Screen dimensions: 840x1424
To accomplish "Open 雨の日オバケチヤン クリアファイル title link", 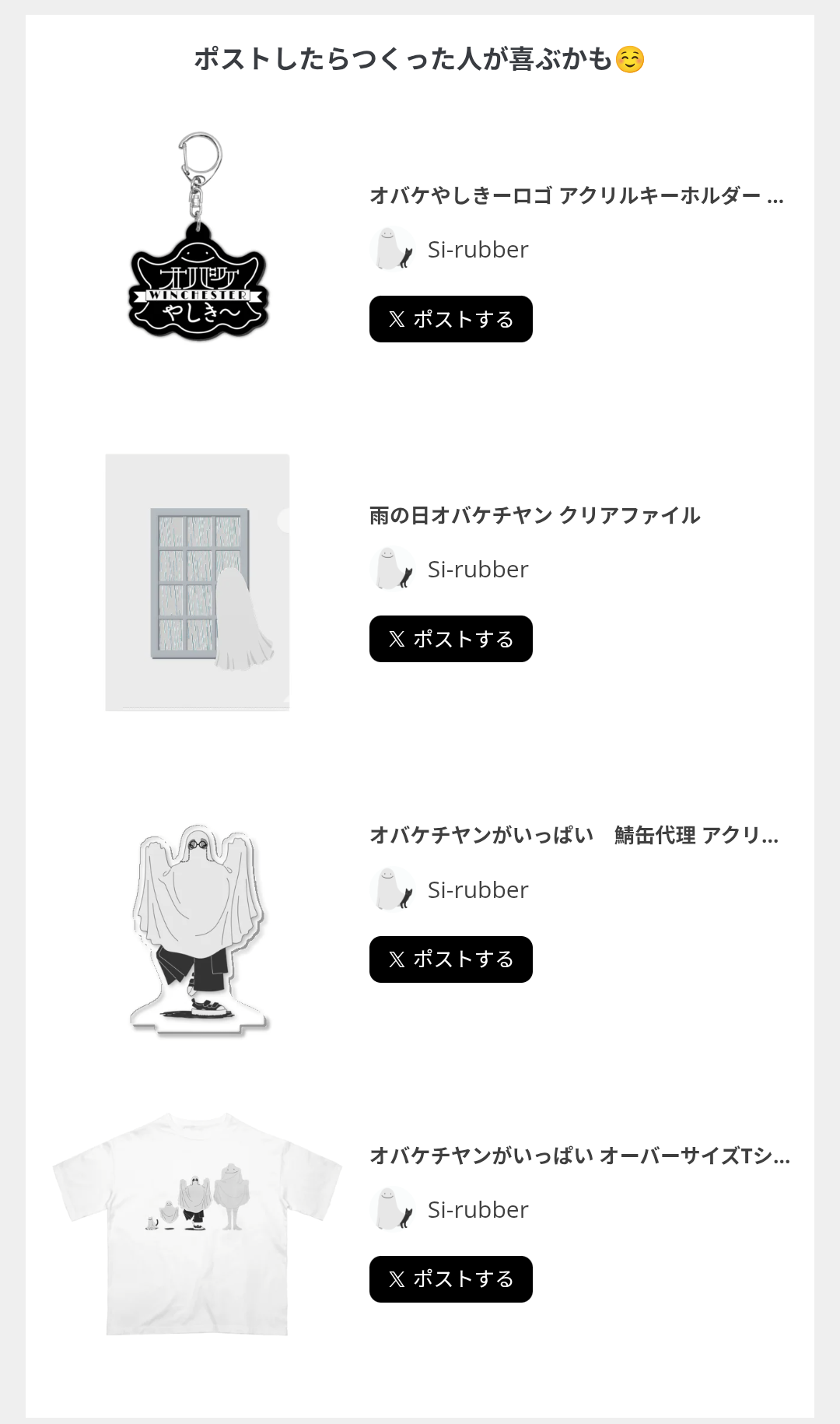I will coord(535,515).
